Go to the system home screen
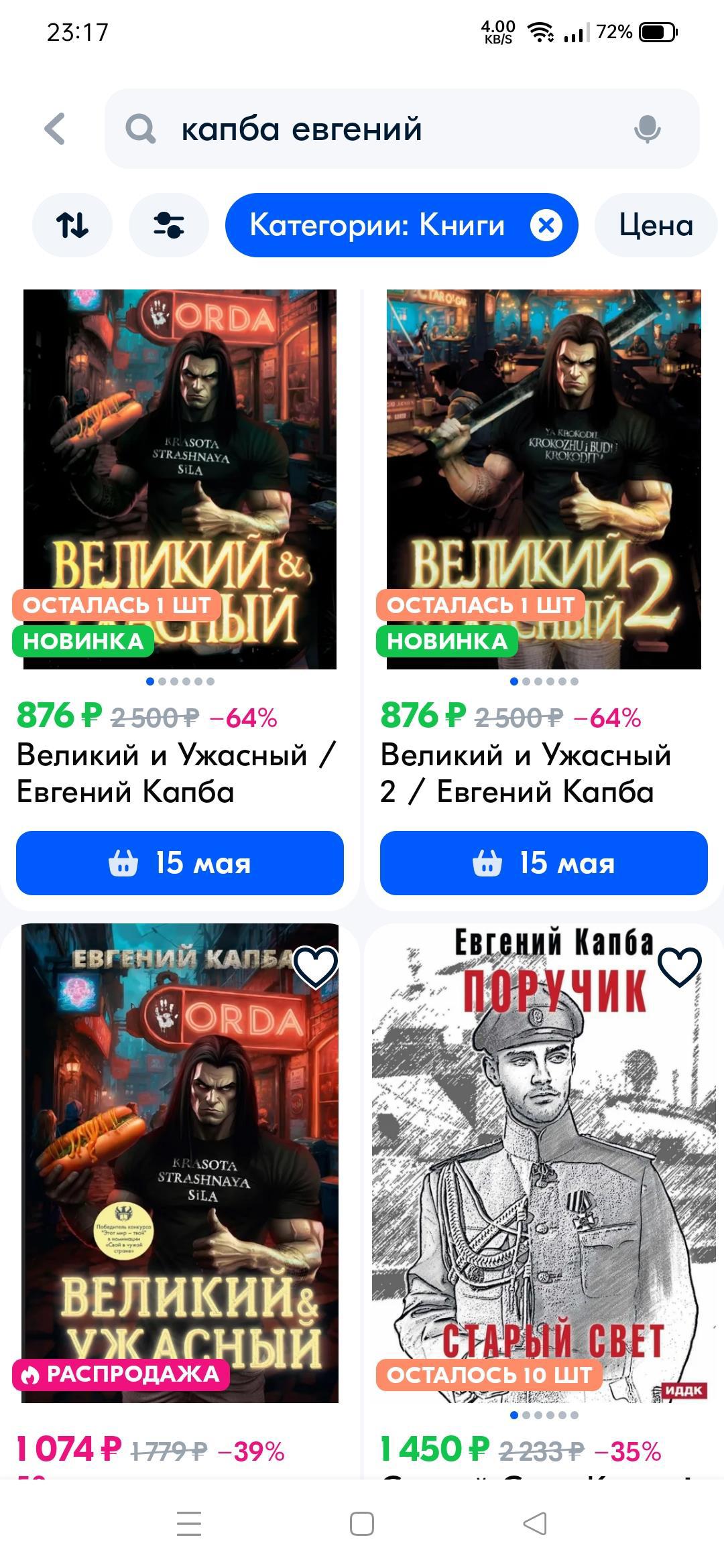Screen dimensions: 724x1568 [x=362, y=1523]
